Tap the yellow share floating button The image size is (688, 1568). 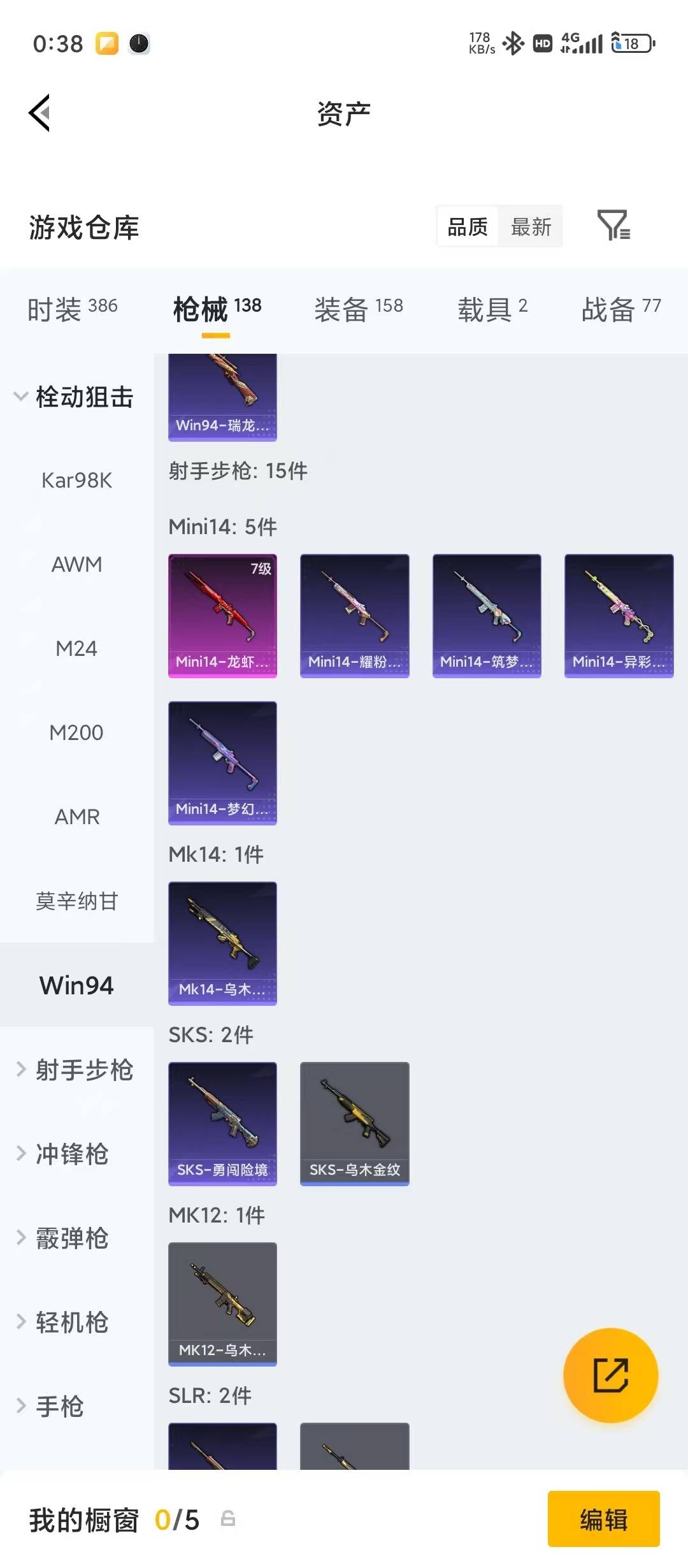point(610,1376)
